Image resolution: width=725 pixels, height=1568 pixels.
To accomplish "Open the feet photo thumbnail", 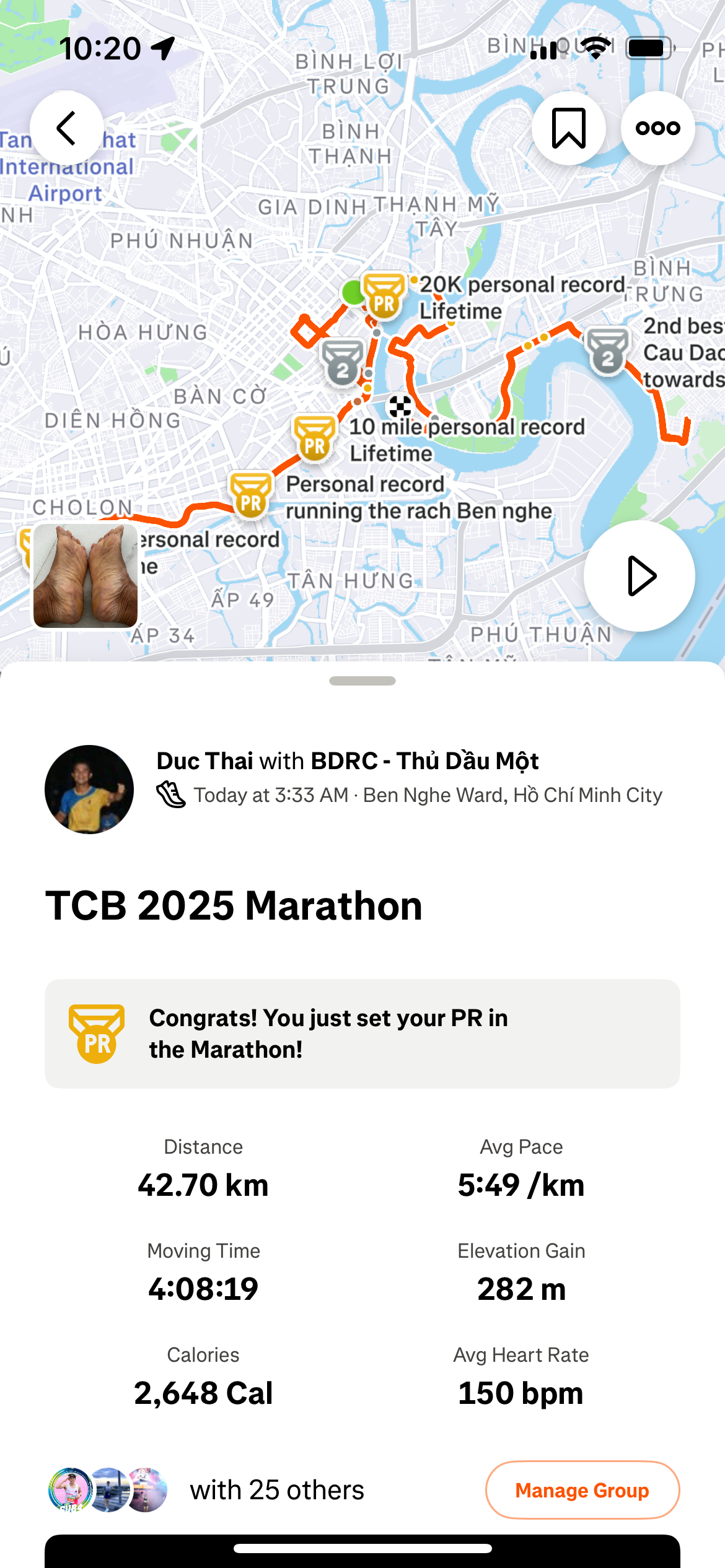I will (86, 576).
